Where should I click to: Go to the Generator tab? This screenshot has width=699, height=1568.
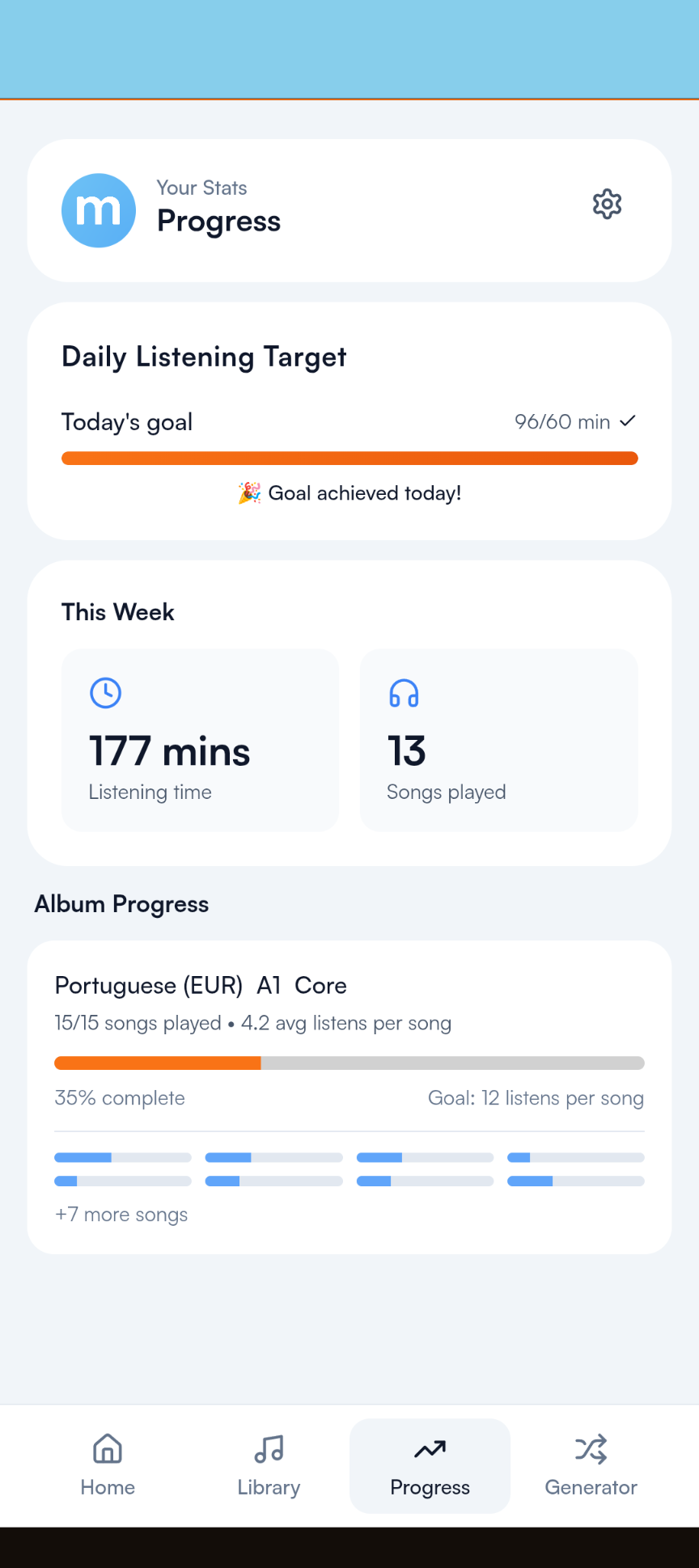click(x=591, y=1464)
